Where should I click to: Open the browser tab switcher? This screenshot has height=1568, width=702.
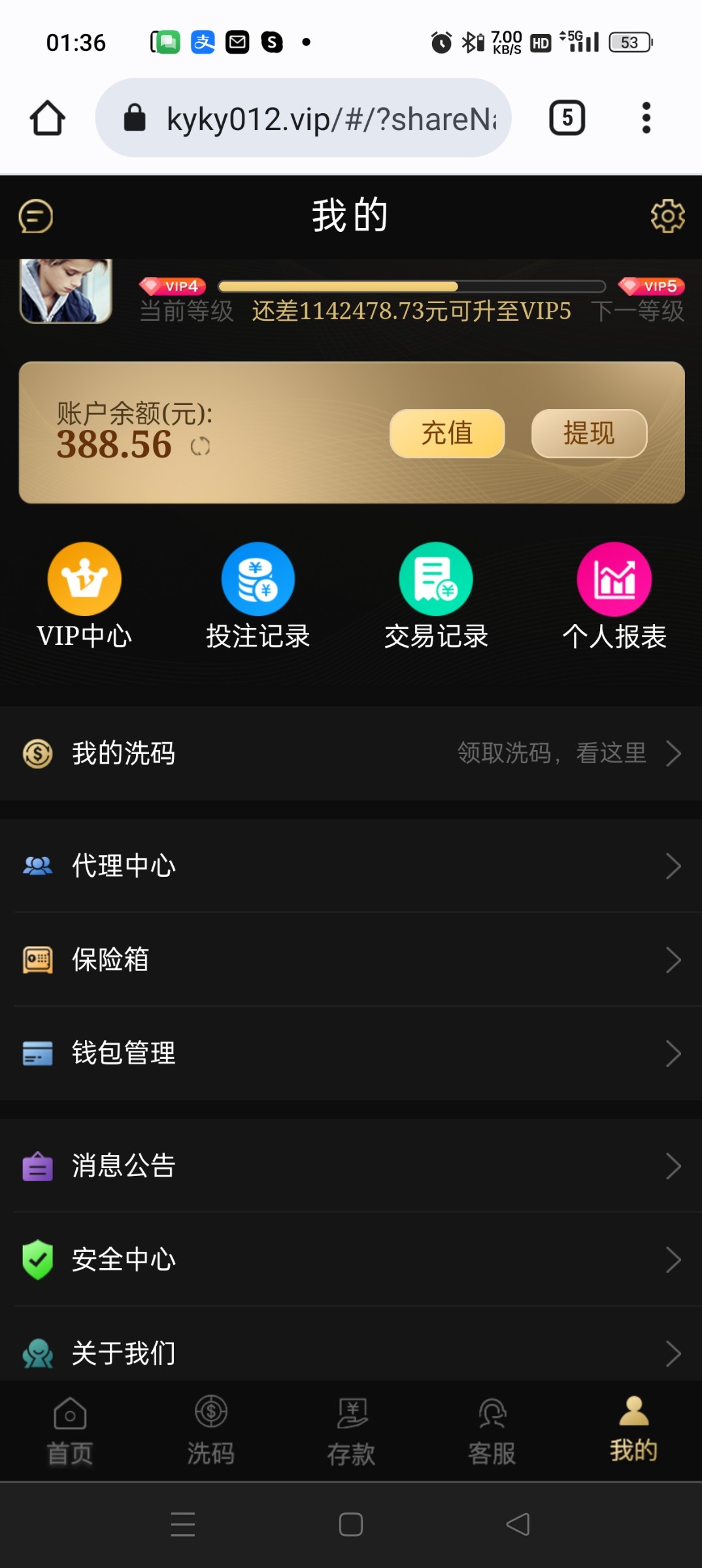pos(567,118)
